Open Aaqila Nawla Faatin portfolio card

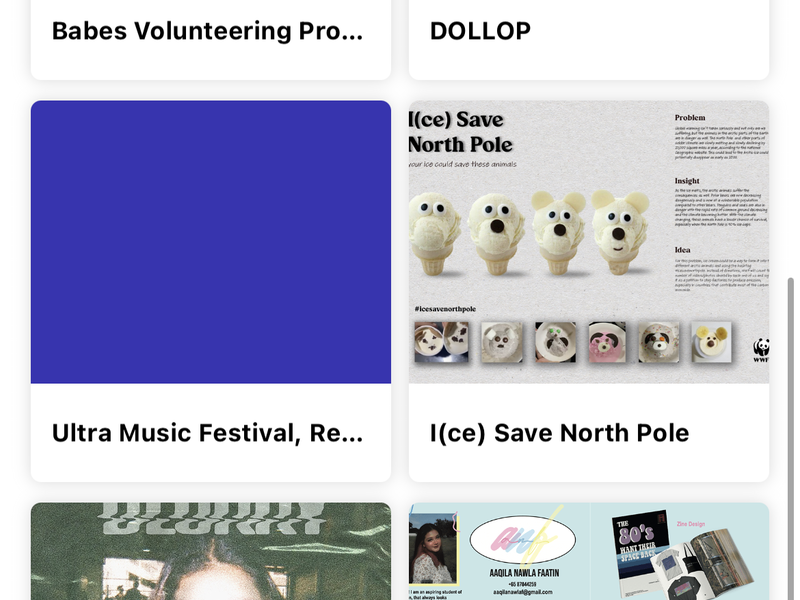coord(588,552)
